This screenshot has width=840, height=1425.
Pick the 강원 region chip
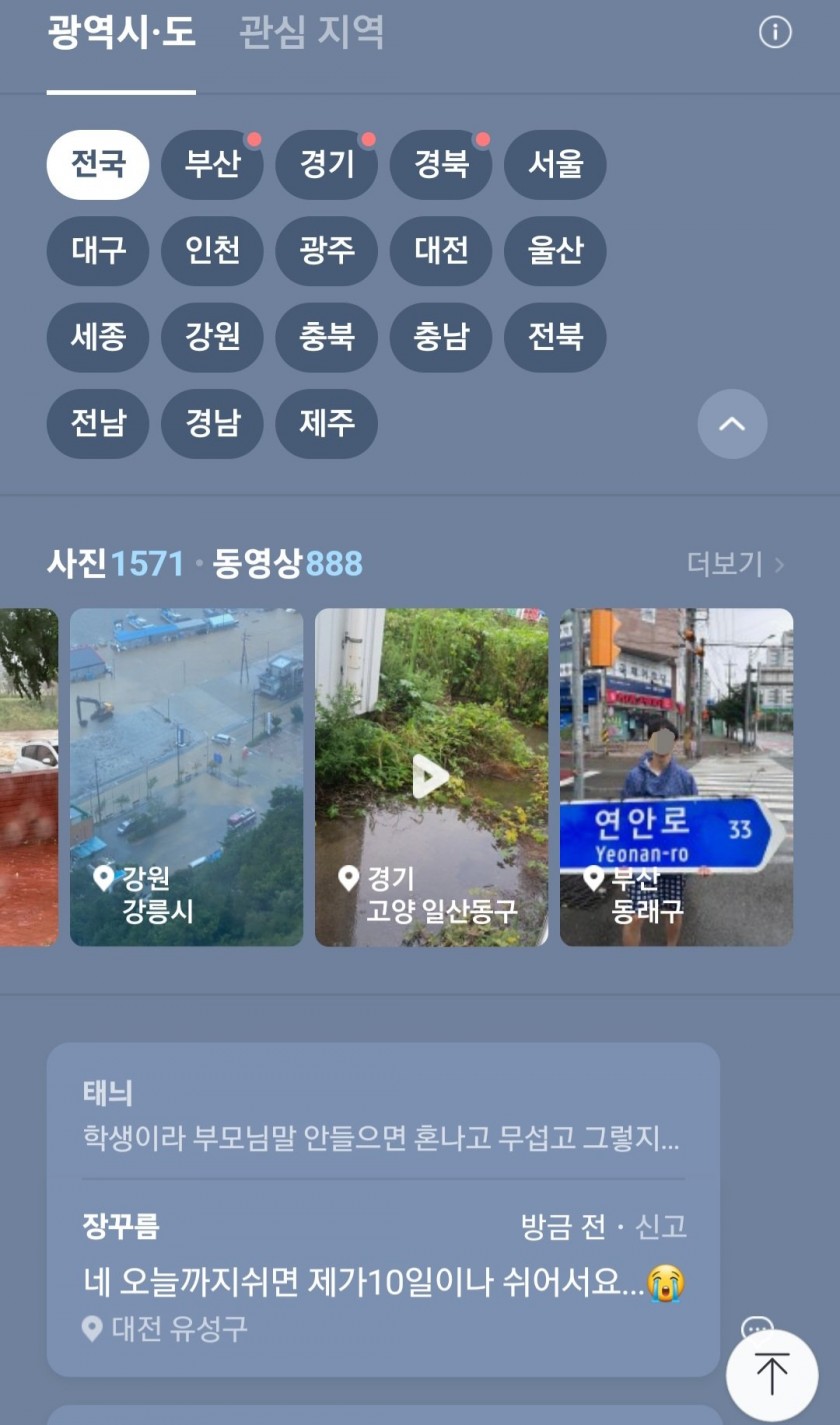(x=212, y=337)
